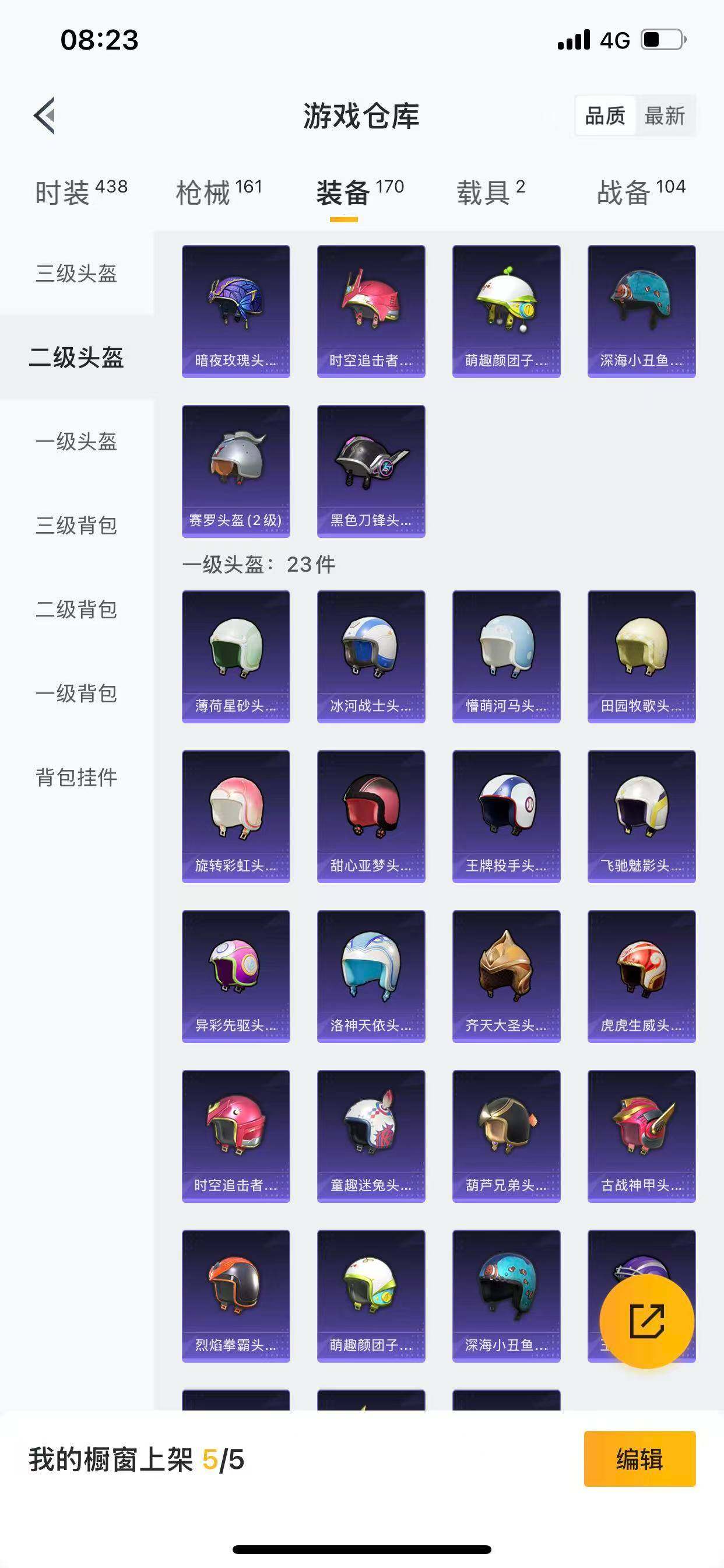Sort by 品质

(x=604, y=115)
